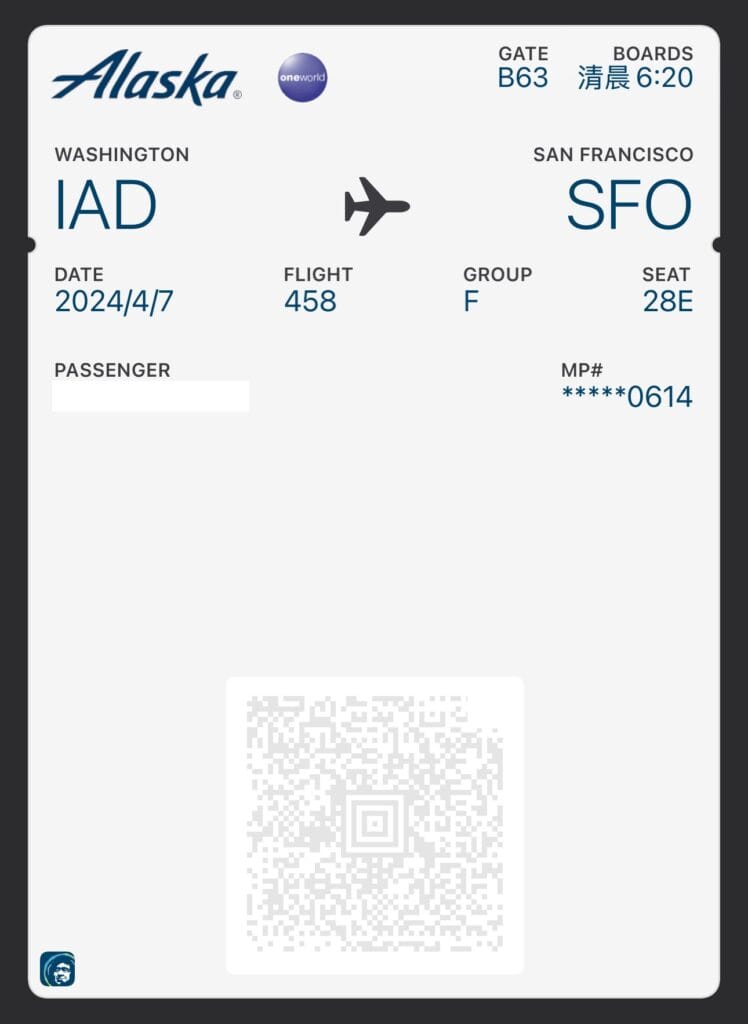Viewport: 748px width, 1024px height.
Task: Tap the gate number B63
Action: tap(524, 78)
